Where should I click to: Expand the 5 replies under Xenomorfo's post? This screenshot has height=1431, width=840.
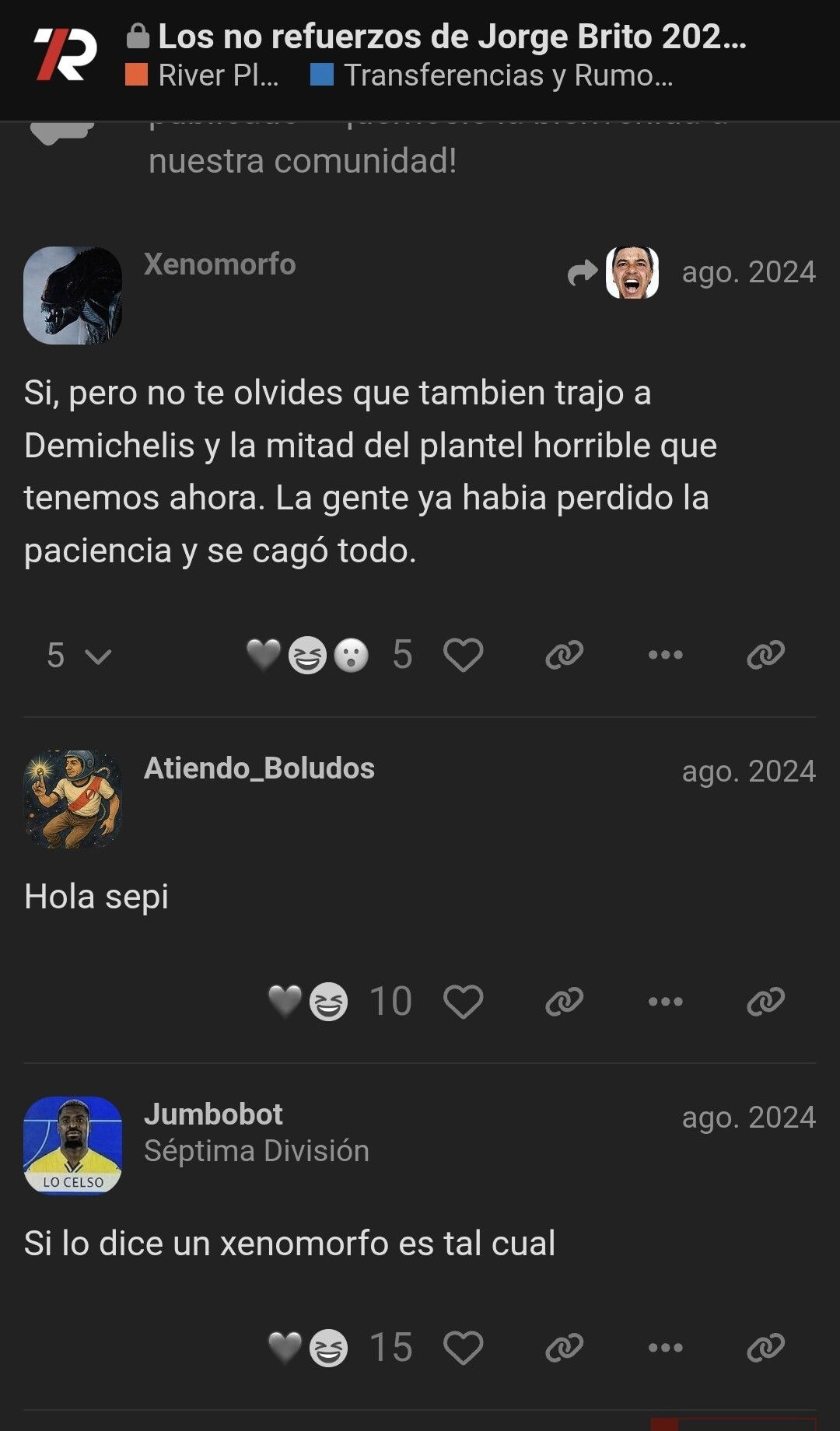[x=79, y=655]
